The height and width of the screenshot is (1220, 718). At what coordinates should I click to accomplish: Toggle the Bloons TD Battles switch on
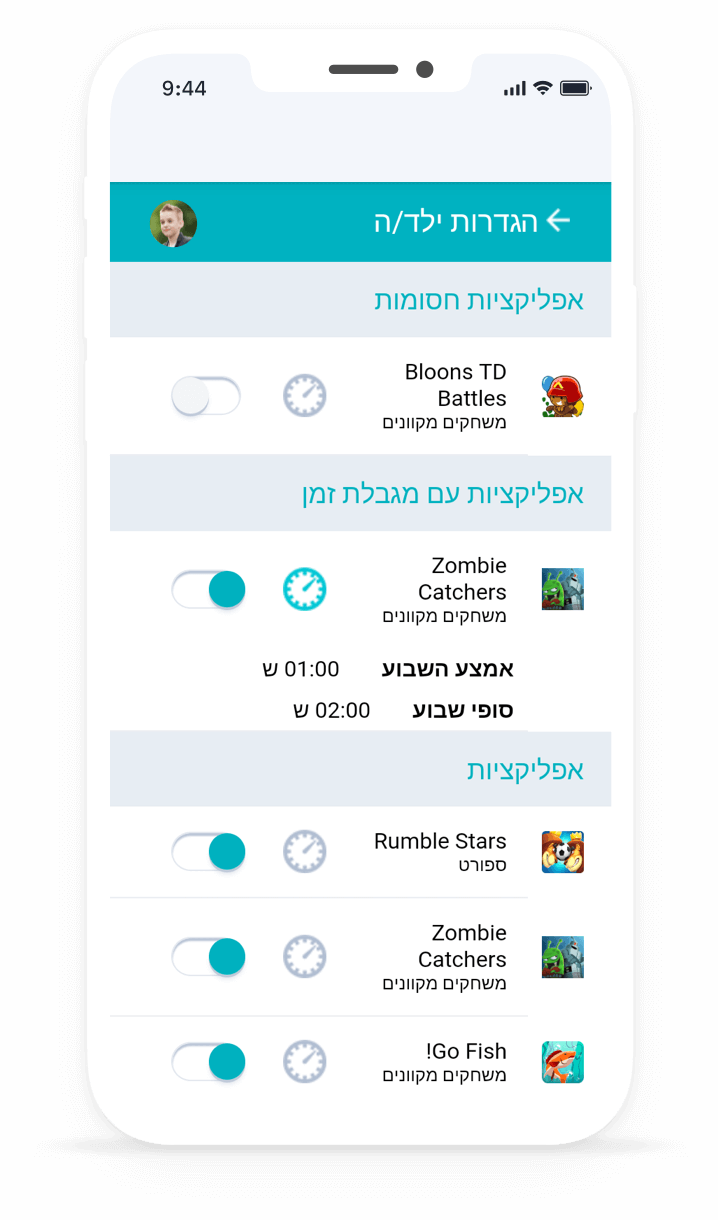coord(206,396)
